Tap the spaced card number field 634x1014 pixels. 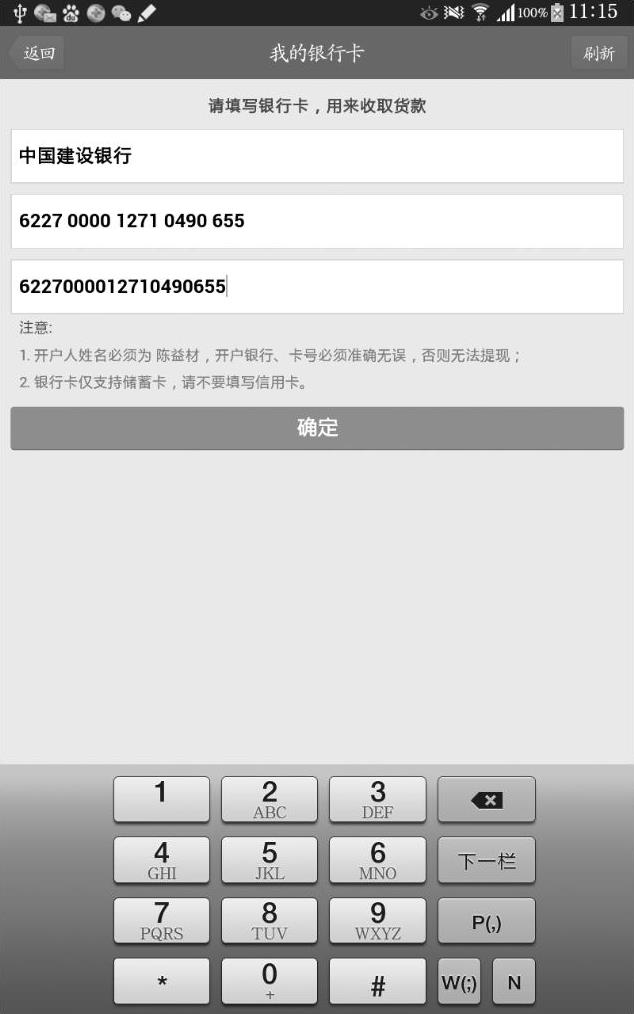(317, 221)
